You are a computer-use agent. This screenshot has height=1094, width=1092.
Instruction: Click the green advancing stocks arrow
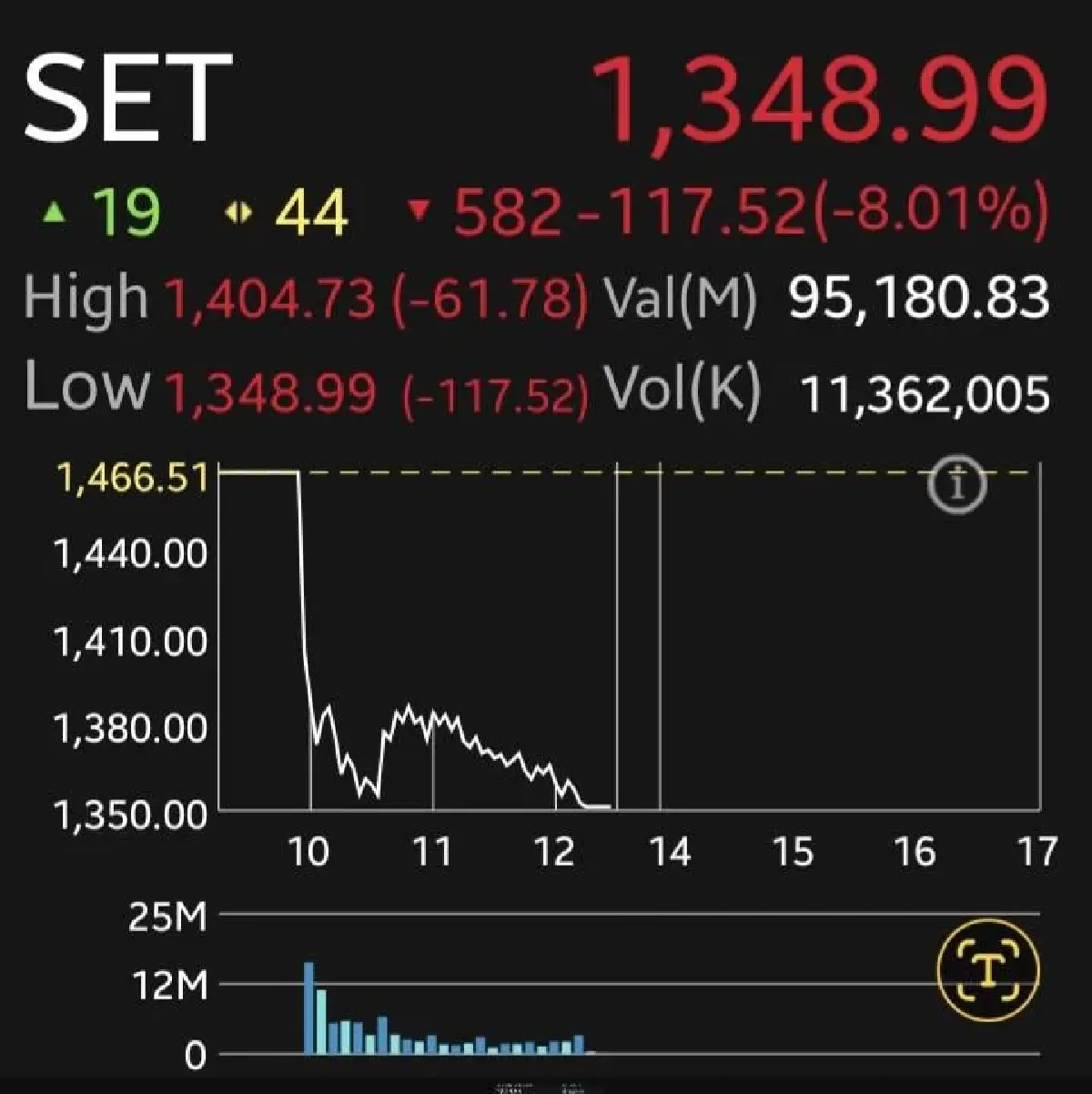55,211
